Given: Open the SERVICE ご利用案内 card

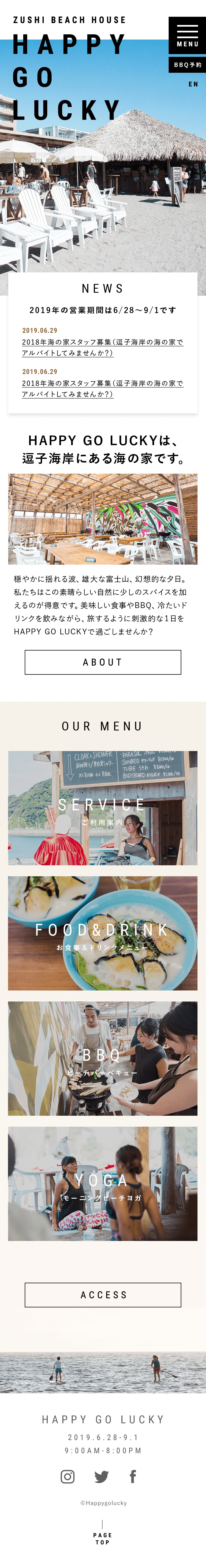Looking at the screenshot, I should click(x=102, y=808).
